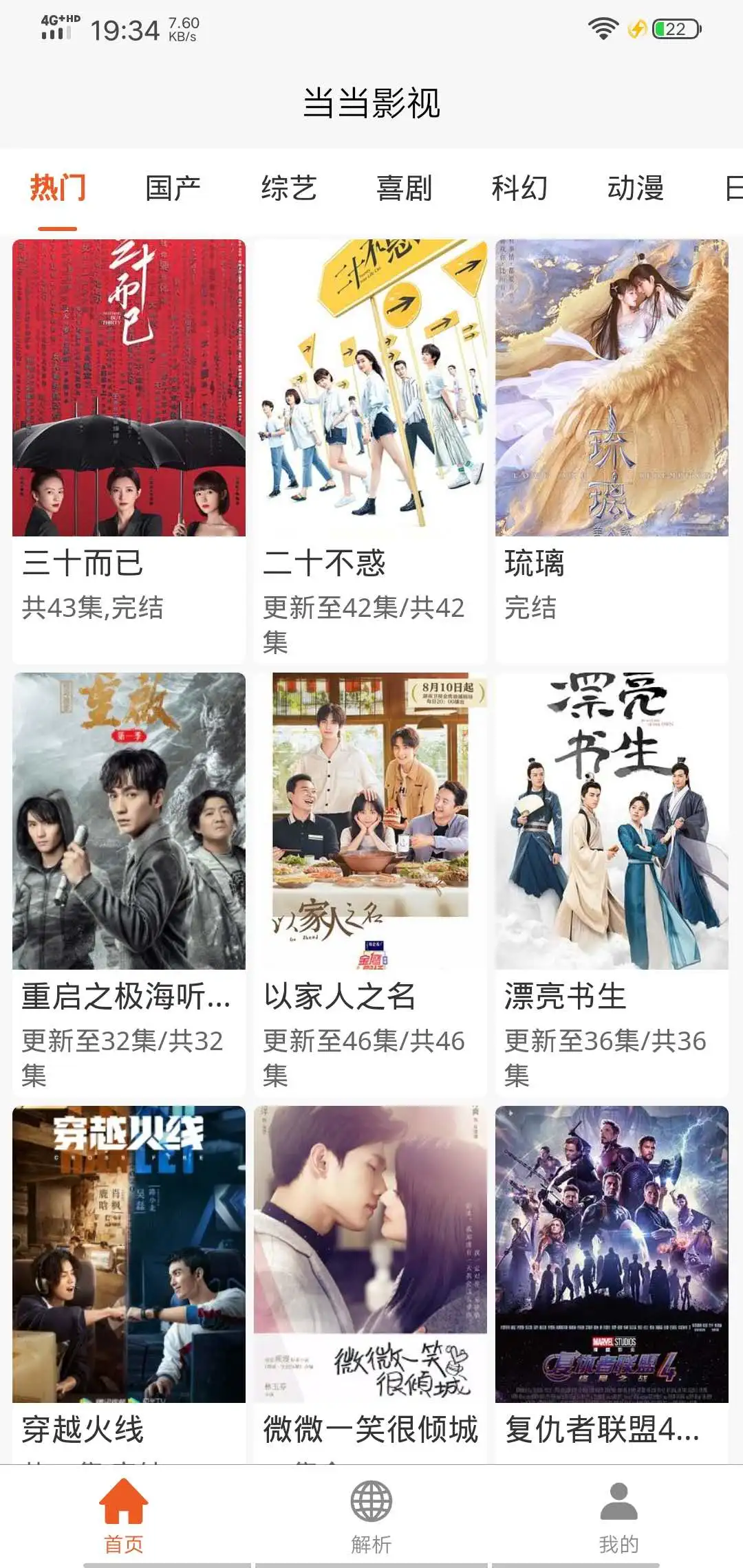Switch to the 国产 category tab

[x=173, y=188]
